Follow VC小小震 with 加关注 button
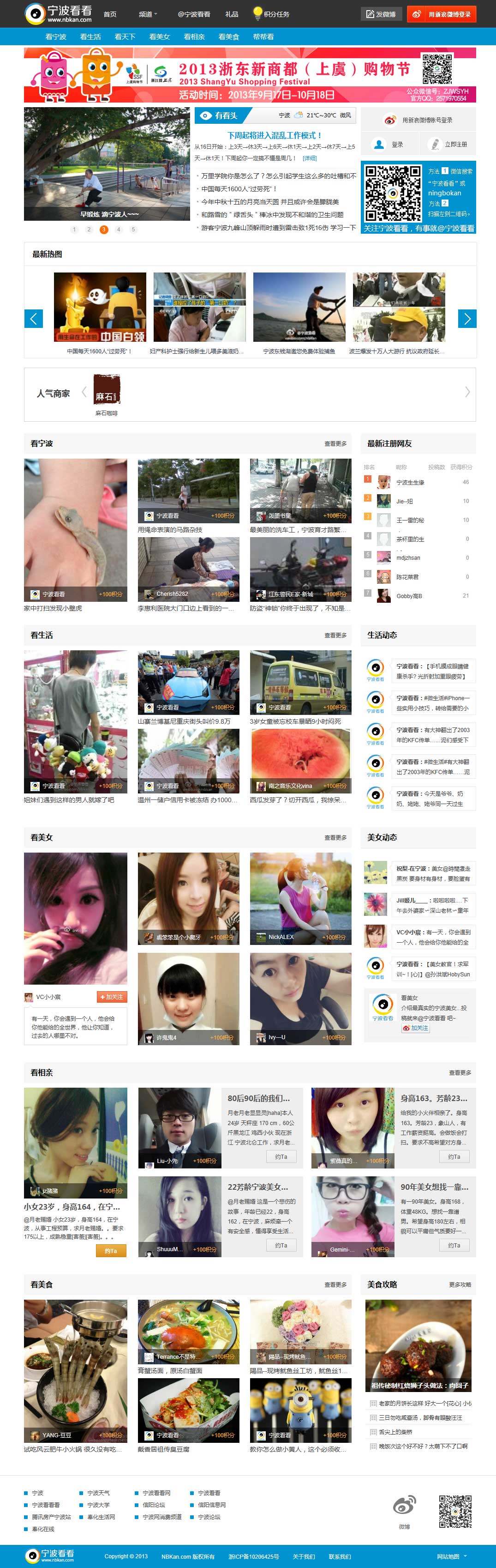 111,996
